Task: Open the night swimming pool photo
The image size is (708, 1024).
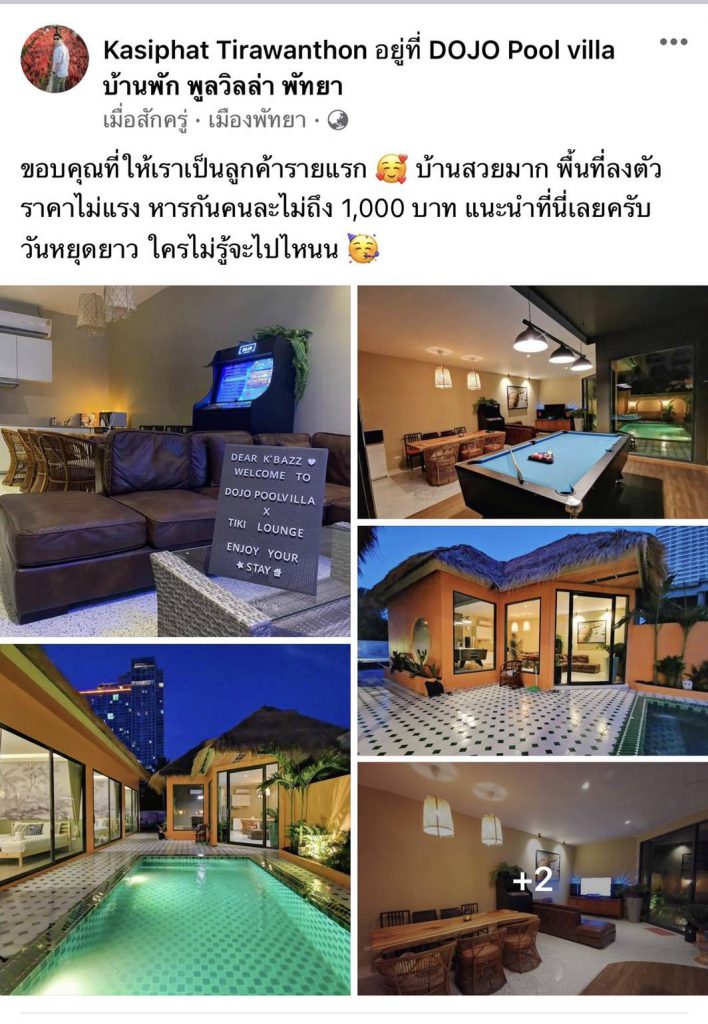Action: coord(175,818)
